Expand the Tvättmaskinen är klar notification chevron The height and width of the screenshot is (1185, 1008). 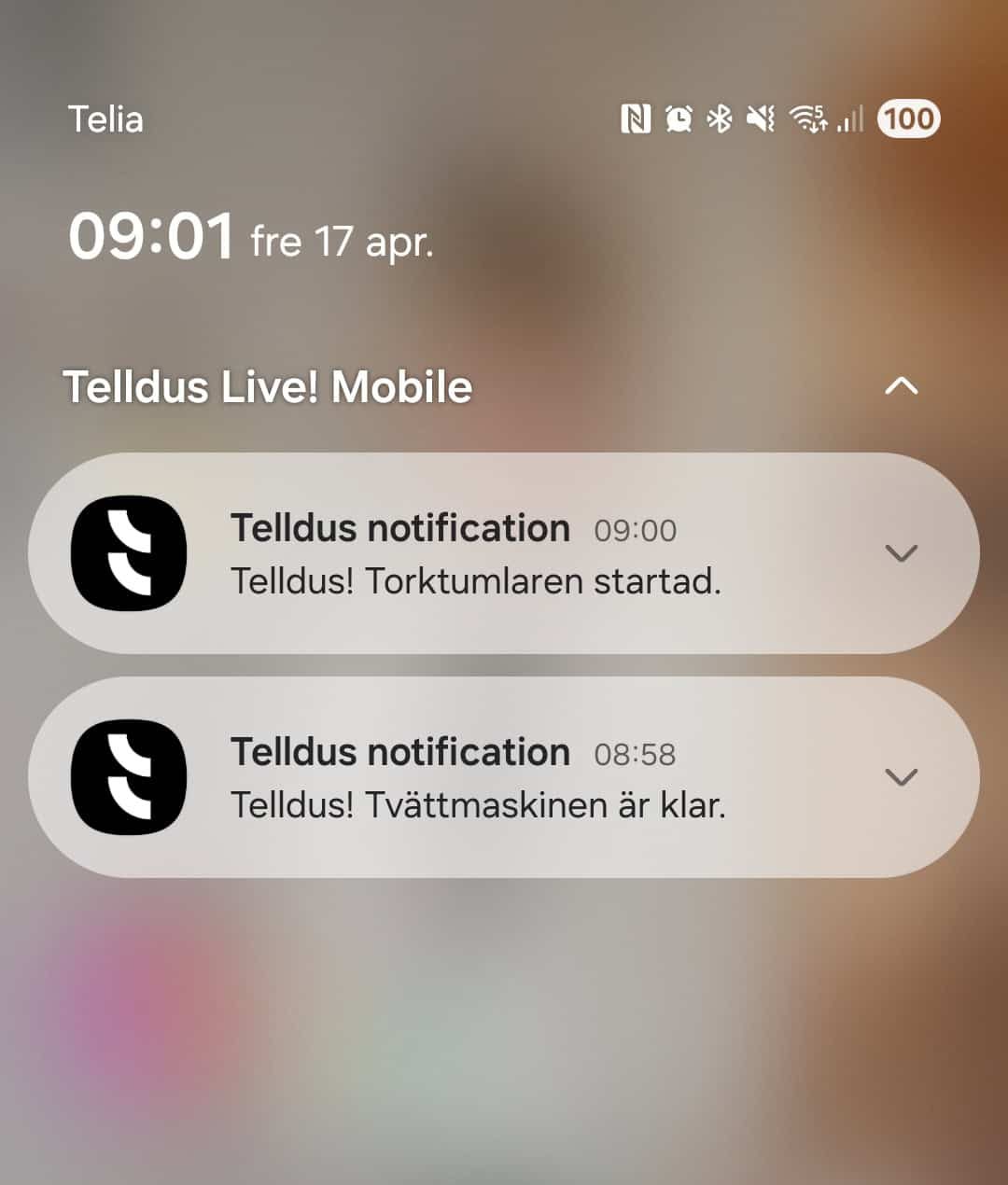pos(901,777)
